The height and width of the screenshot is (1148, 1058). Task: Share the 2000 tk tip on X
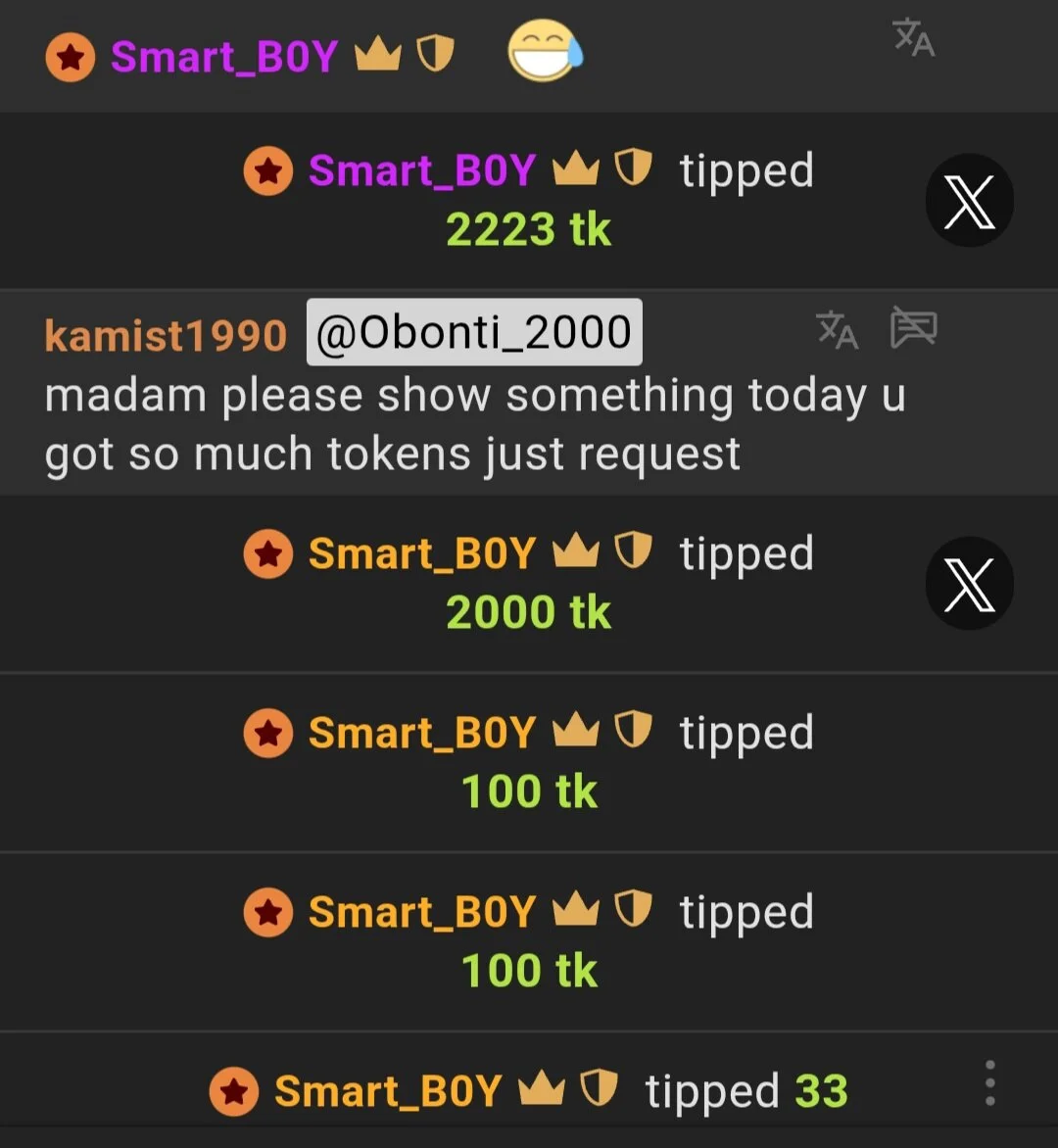pyautogui.click(x=969, y=584)
